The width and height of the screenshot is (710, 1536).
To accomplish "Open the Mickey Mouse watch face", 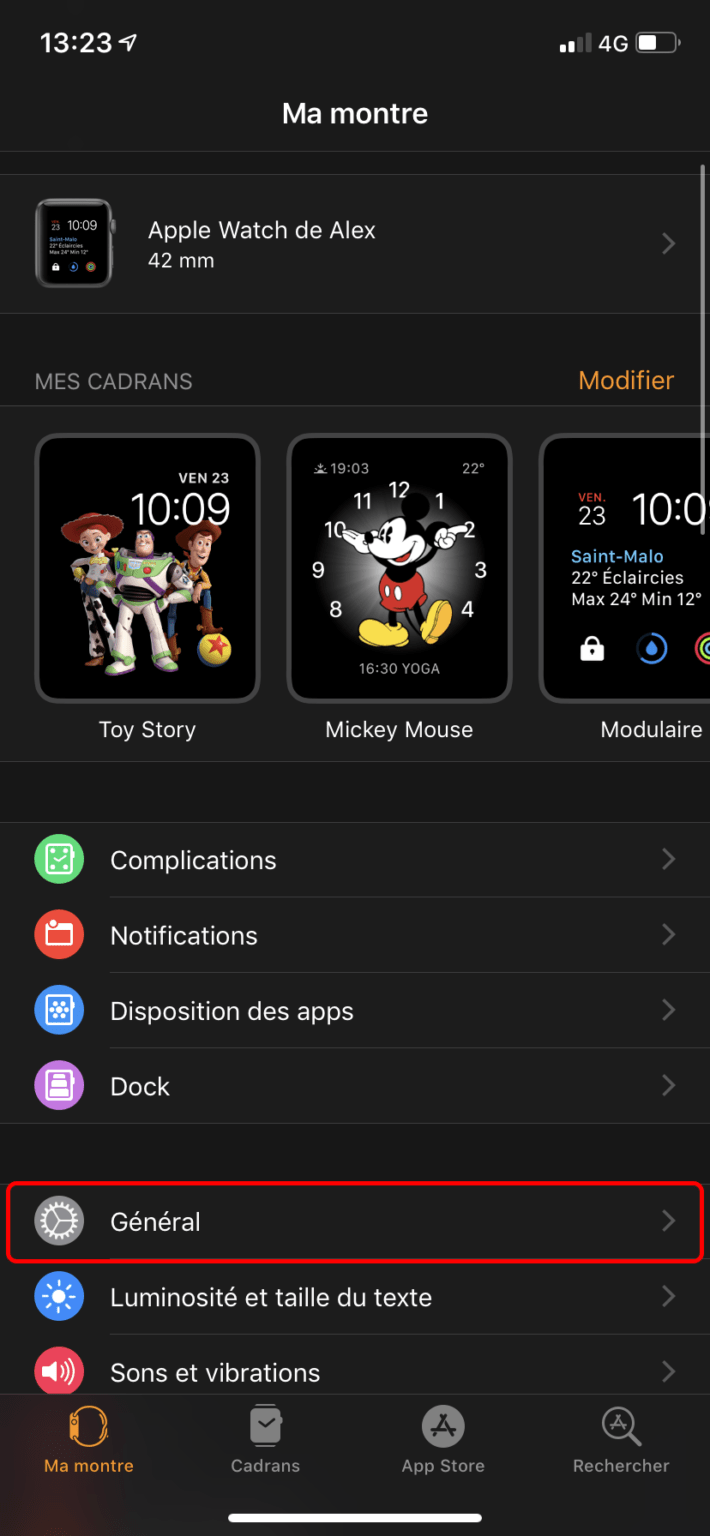I will [x=399, y=569].
